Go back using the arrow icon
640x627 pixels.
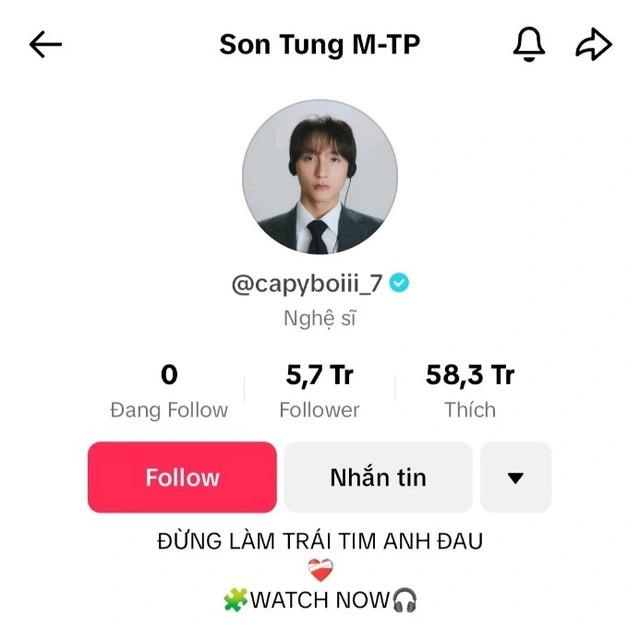point(46,45)
